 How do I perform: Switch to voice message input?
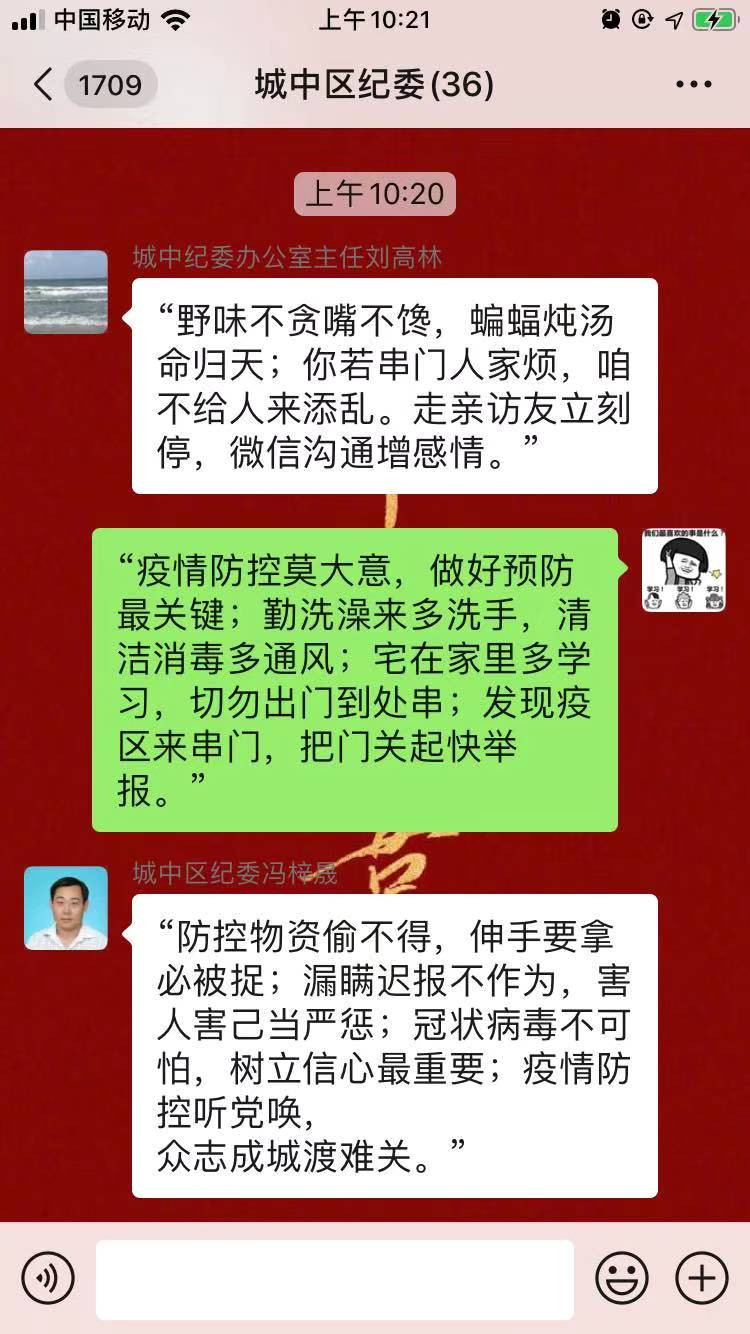(48, 1278)
